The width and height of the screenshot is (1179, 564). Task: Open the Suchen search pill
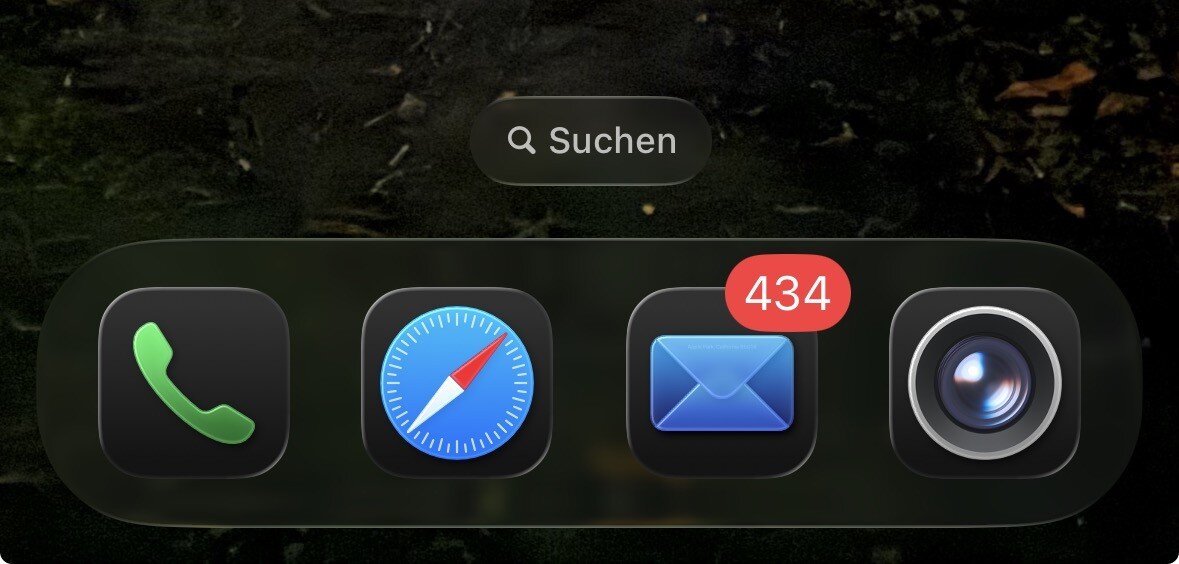pos(590,141)
